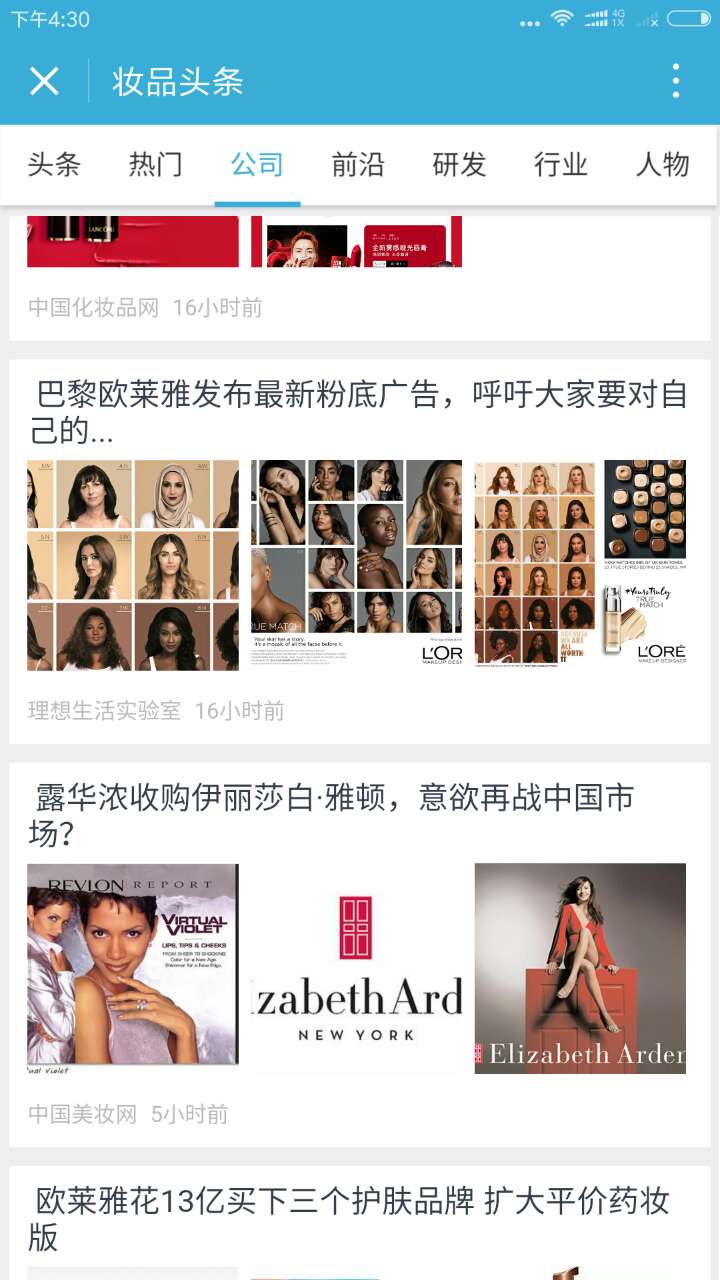Switch to the 热门 tab

coord(156,164)
